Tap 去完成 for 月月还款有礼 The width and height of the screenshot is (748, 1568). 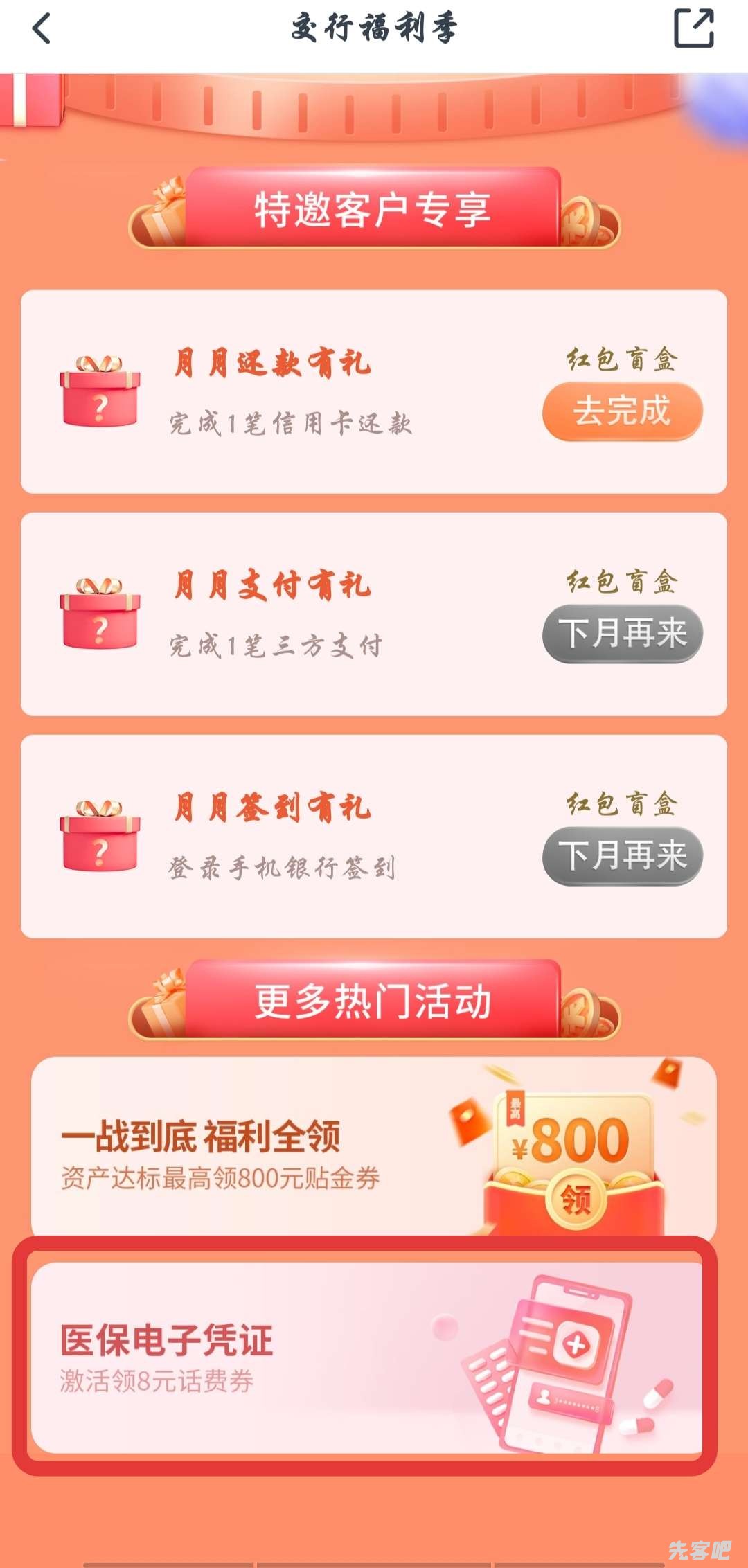[x=622, y=411]
